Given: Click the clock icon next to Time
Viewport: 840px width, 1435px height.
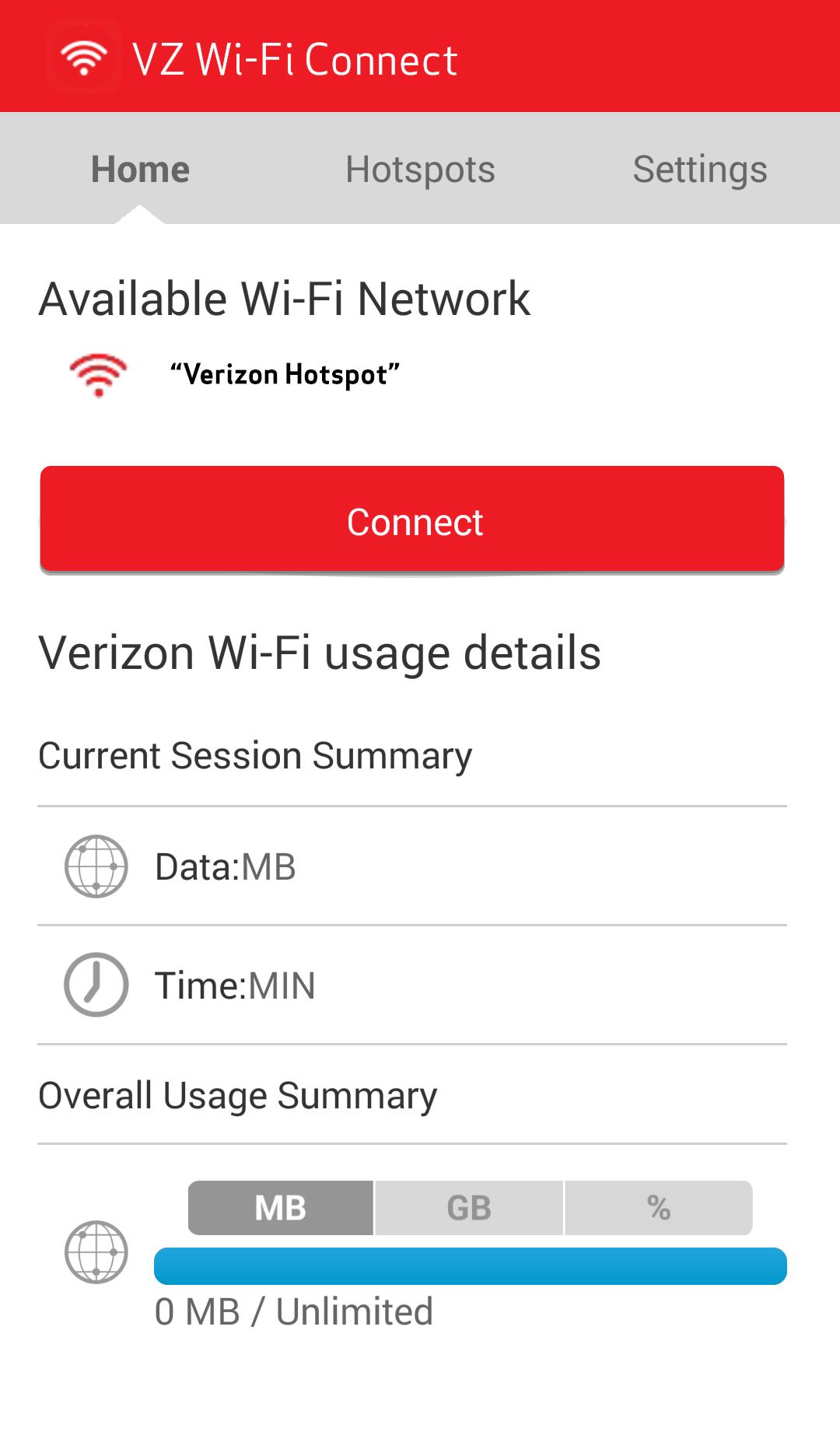Looking at the screenshot, I should click(96, 985).
